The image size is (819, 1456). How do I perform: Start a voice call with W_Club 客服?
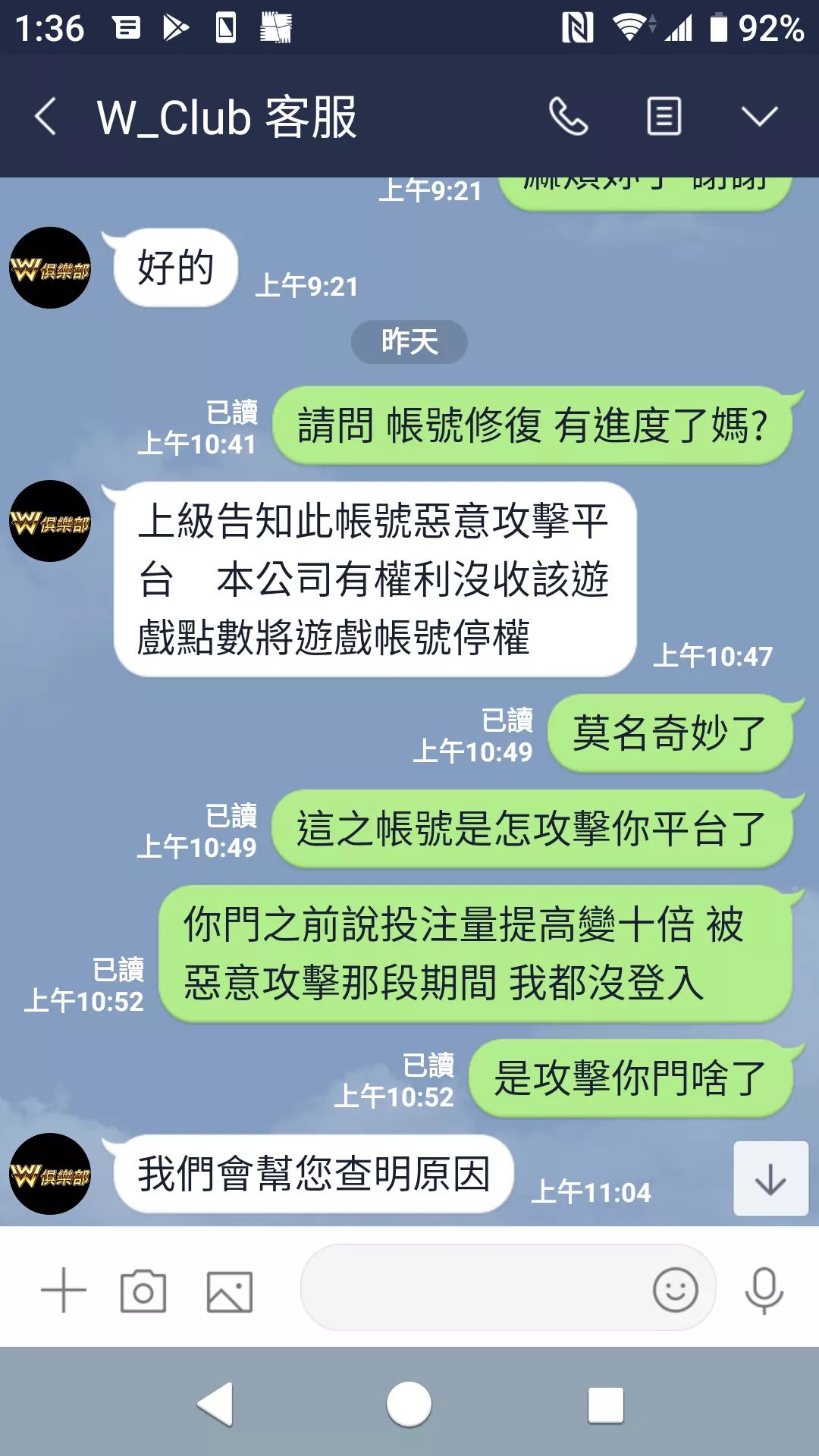(x=568, y=118)
